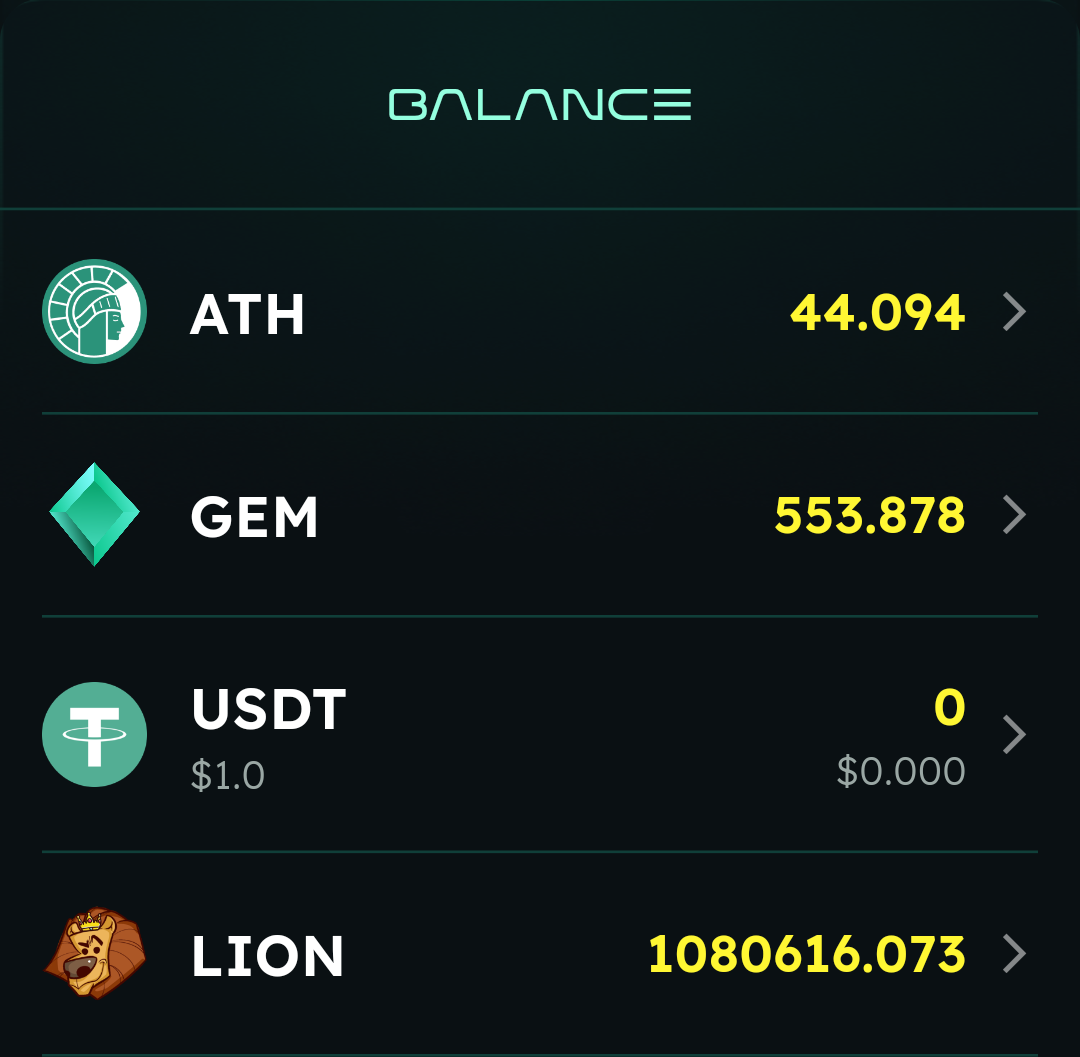Open the ATH balance row
The width and height of the screenshot is (1080, 1057).
540,313
